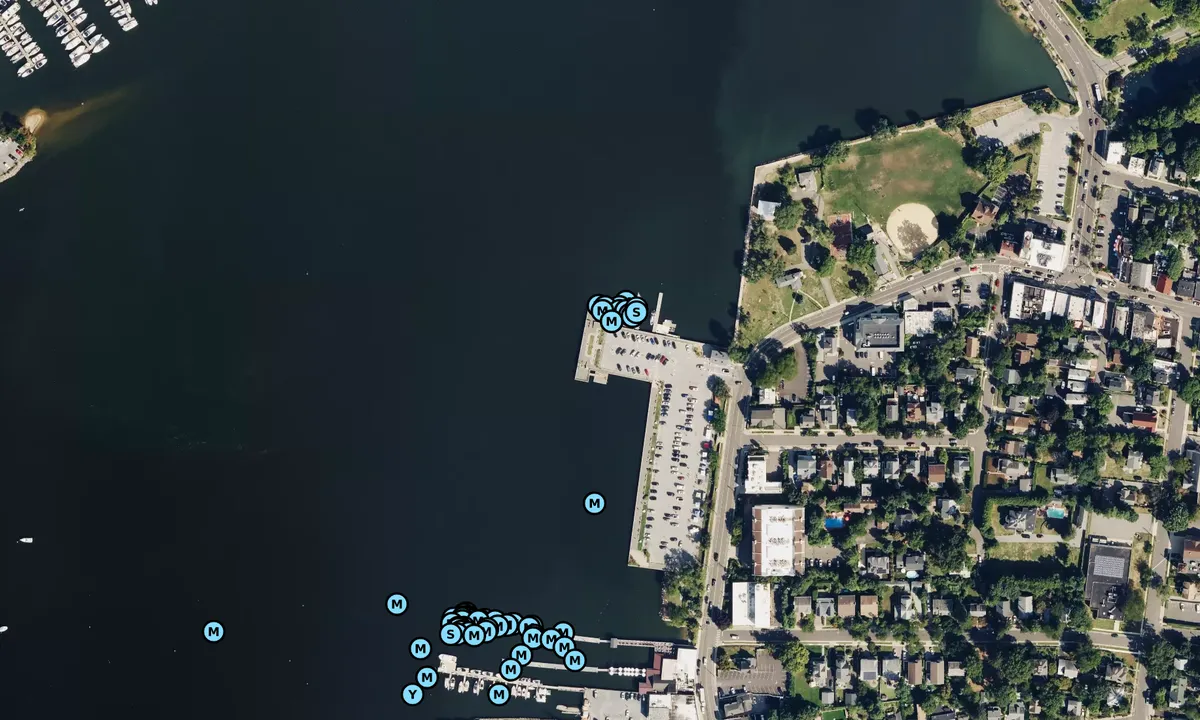Open the Y marker near the marina docks

412,694
